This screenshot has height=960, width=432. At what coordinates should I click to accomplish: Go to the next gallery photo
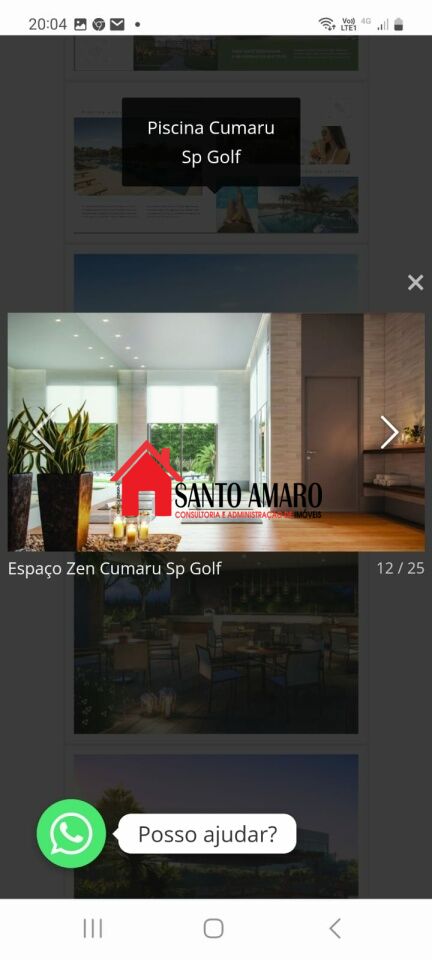coord(389,432)
